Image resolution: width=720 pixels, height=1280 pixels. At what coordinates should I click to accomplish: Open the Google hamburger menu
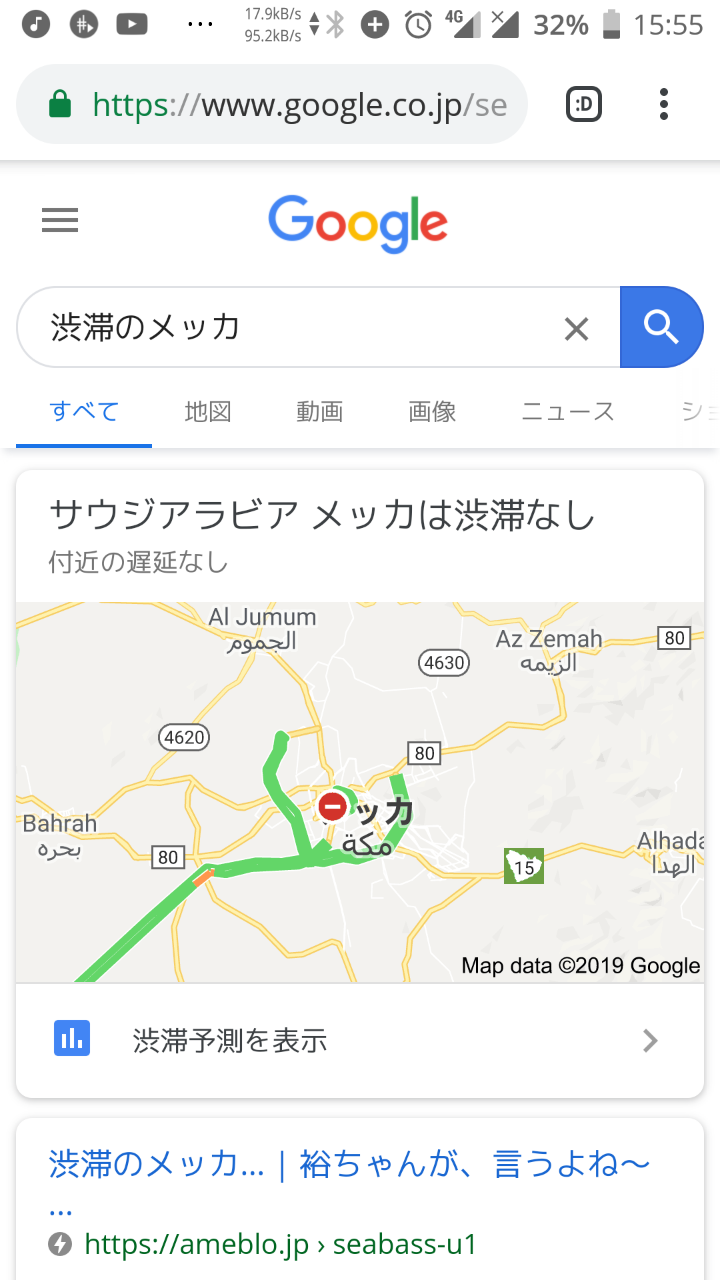60,220
